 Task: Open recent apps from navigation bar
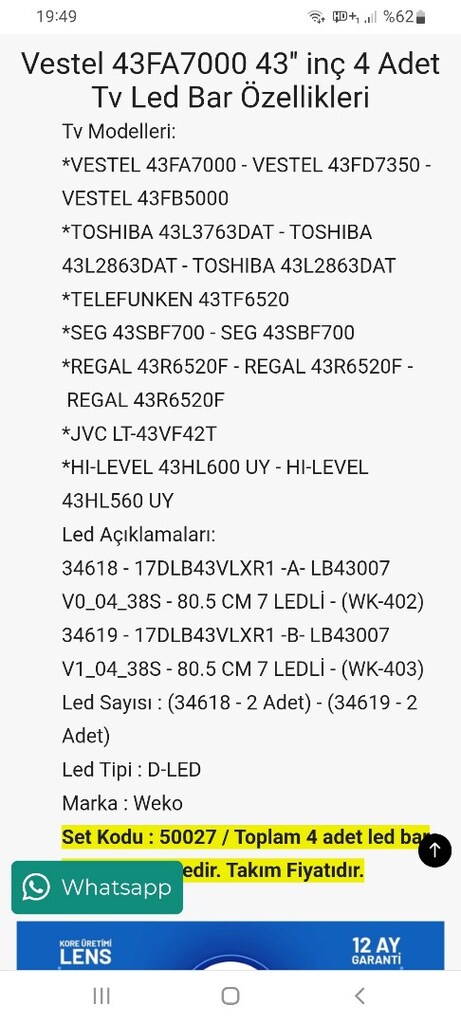coord(101,995)
